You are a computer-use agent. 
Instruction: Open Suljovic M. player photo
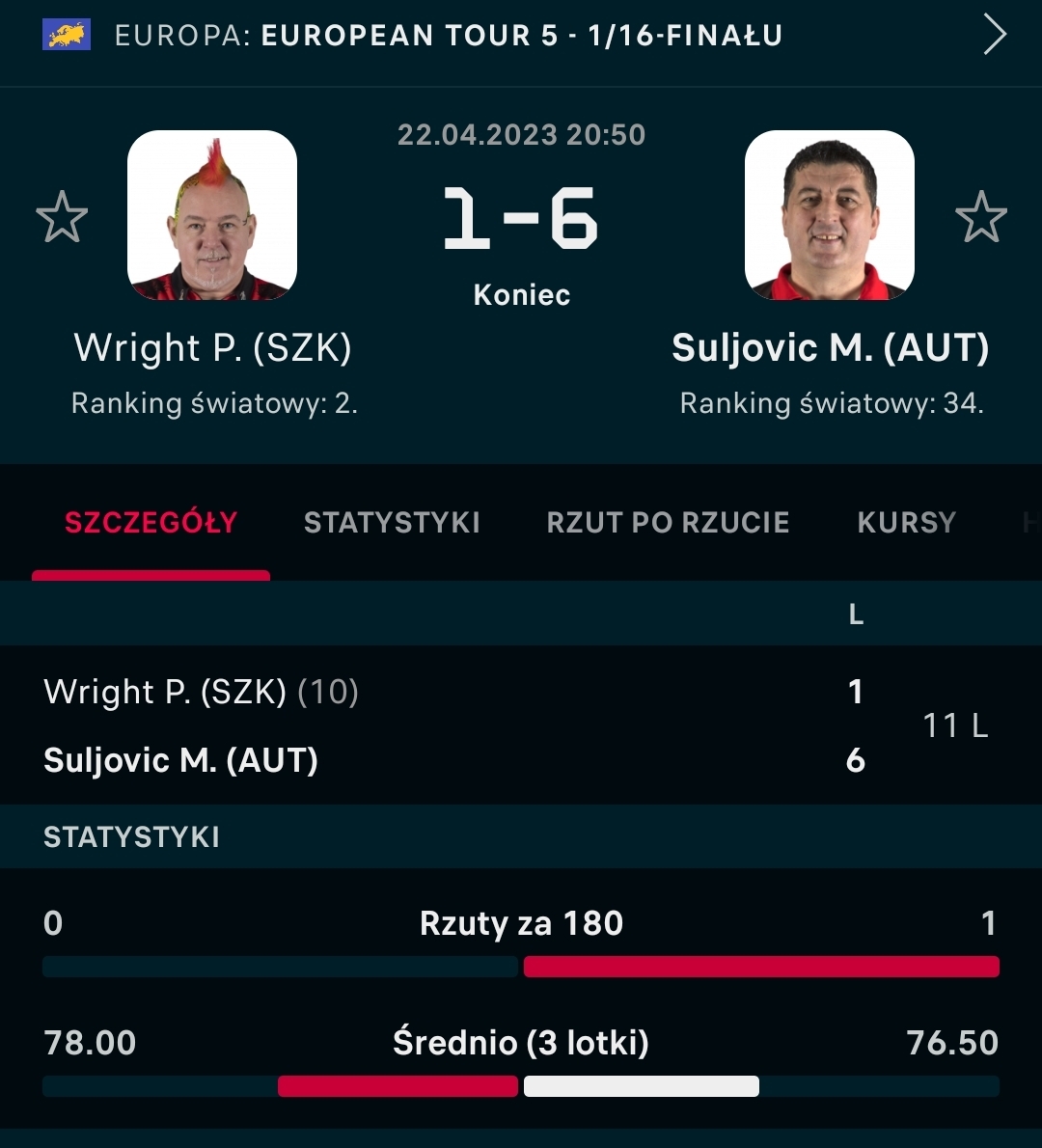click(830, 215)
